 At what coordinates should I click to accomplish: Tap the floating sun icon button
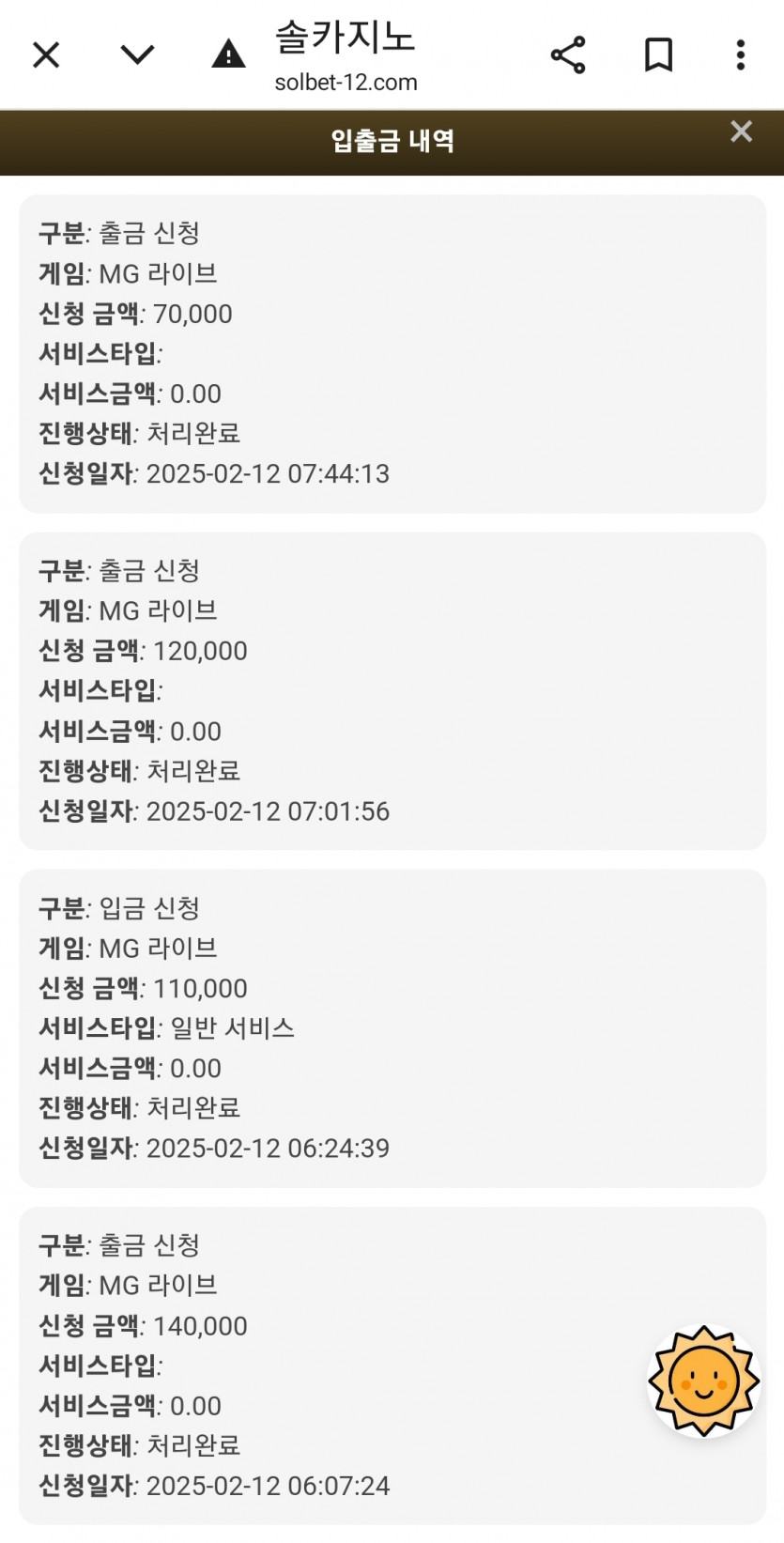click(703, 1381)
